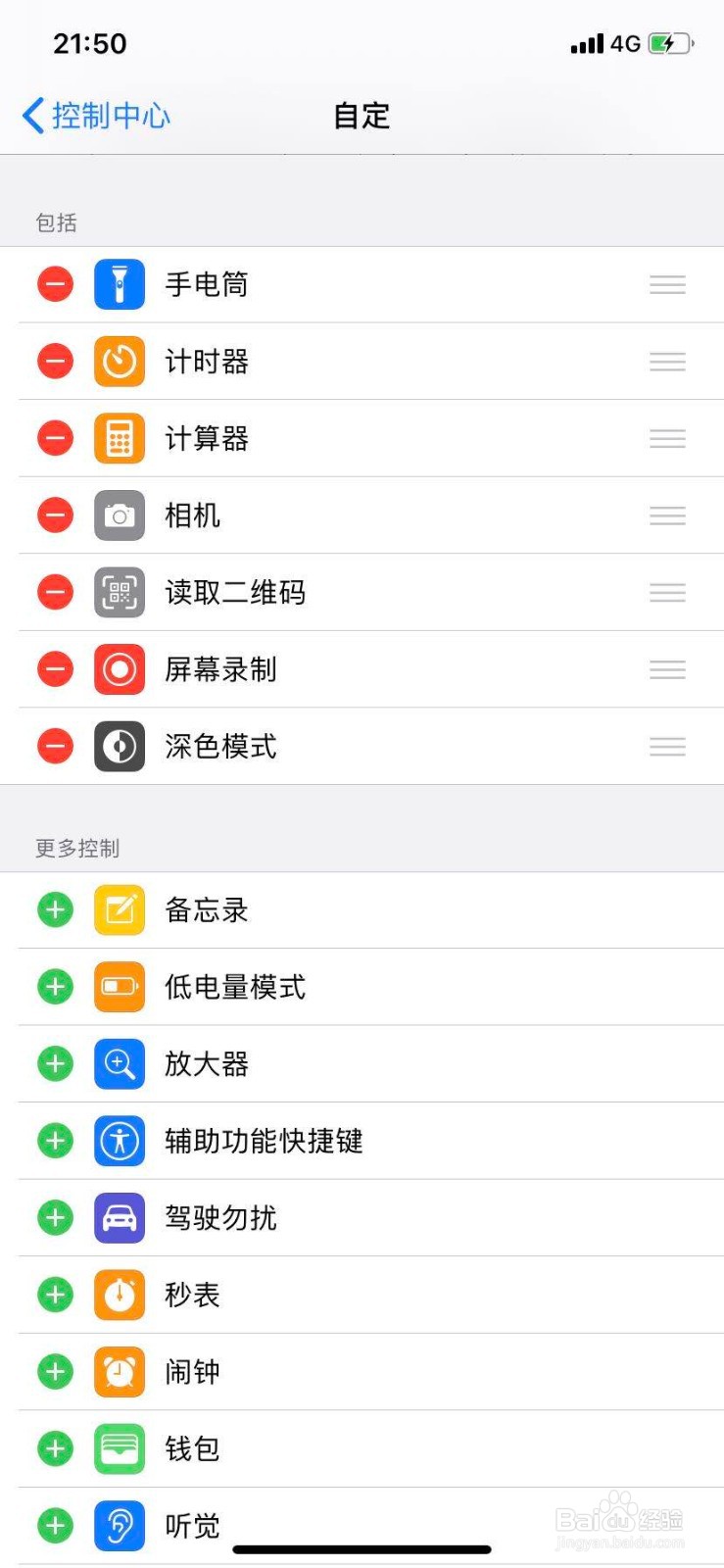Add 听觉 with the green plus button
This screenshot has height=1568, width=724.
pyautogui.click(x=54, y=1525)
